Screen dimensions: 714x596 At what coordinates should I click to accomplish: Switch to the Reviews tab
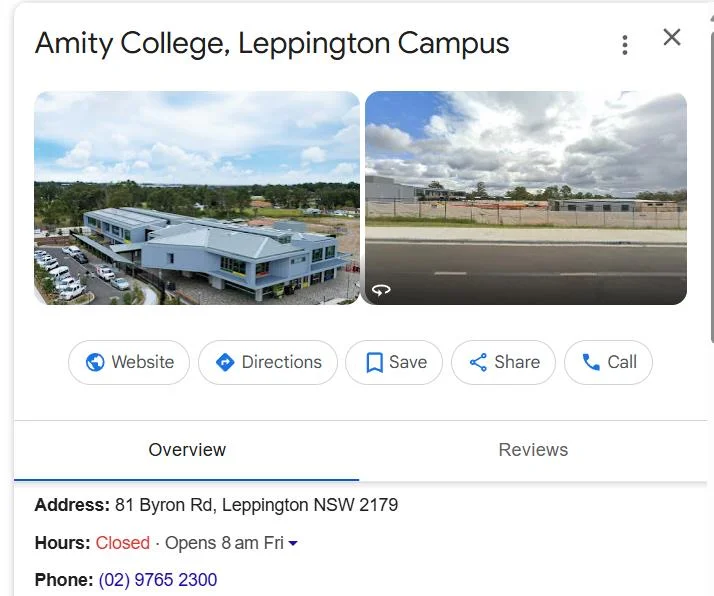(533, 450)
